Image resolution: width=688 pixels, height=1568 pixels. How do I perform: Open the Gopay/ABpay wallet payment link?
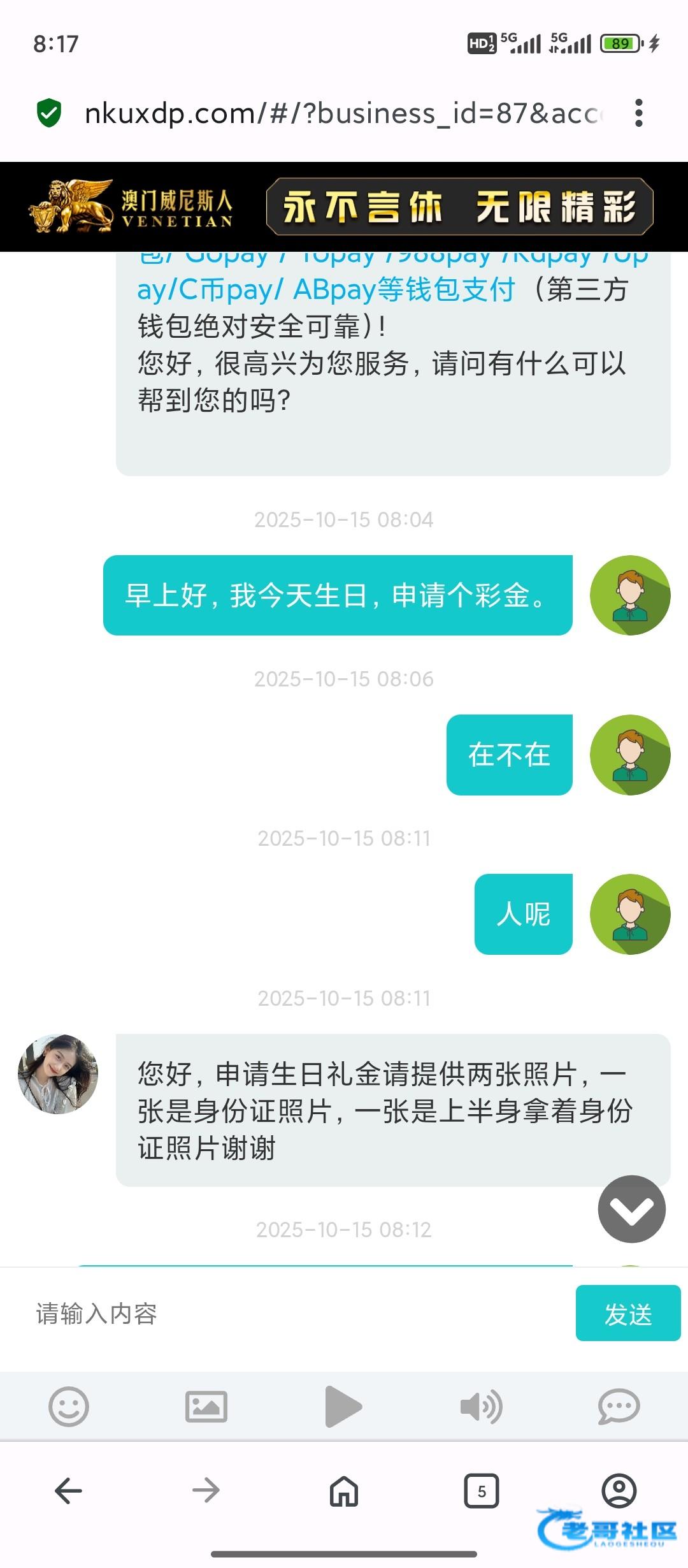[325, 289]
